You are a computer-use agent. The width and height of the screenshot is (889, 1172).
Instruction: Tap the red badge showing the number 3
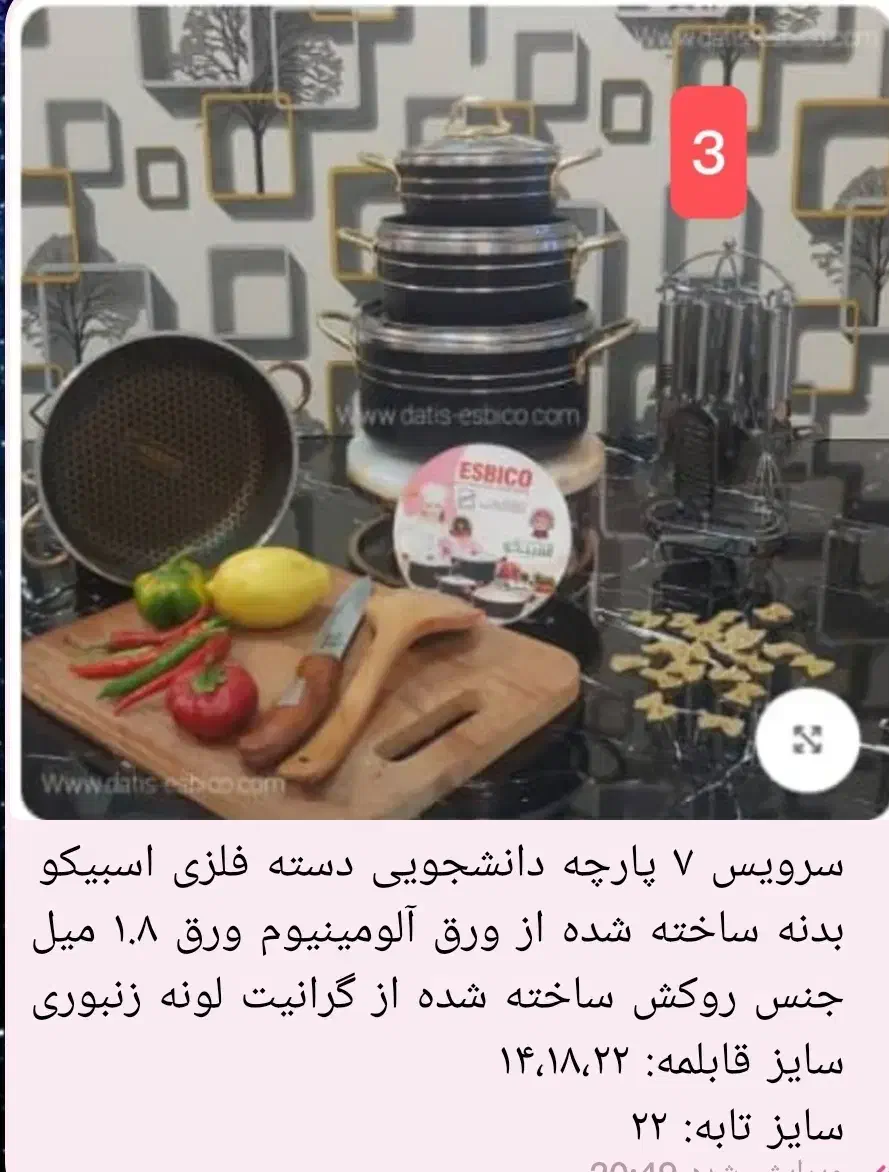click(710, 152)
